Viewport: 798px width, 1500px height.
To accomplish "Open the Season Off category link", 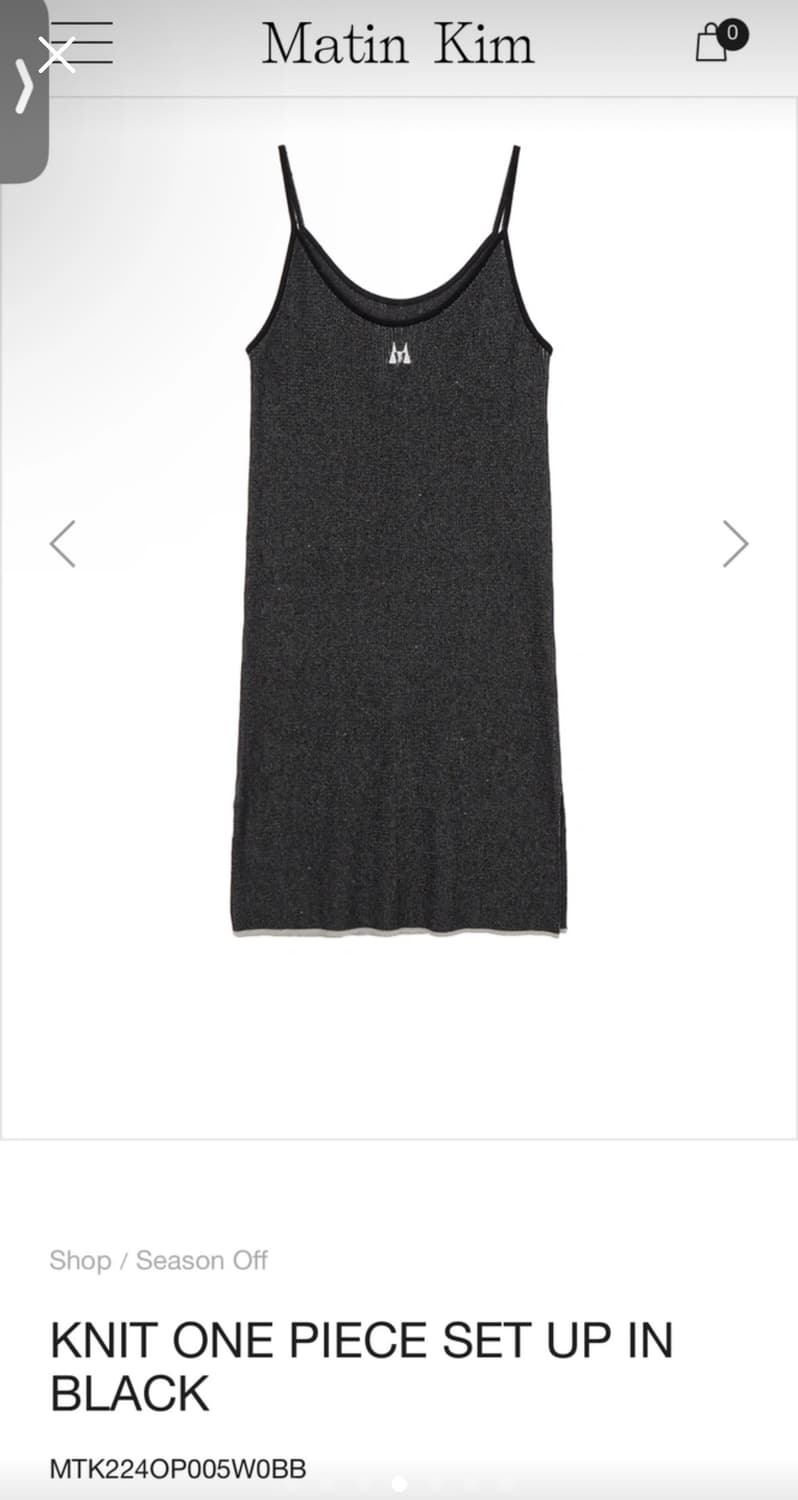I will pos(201,1260).
